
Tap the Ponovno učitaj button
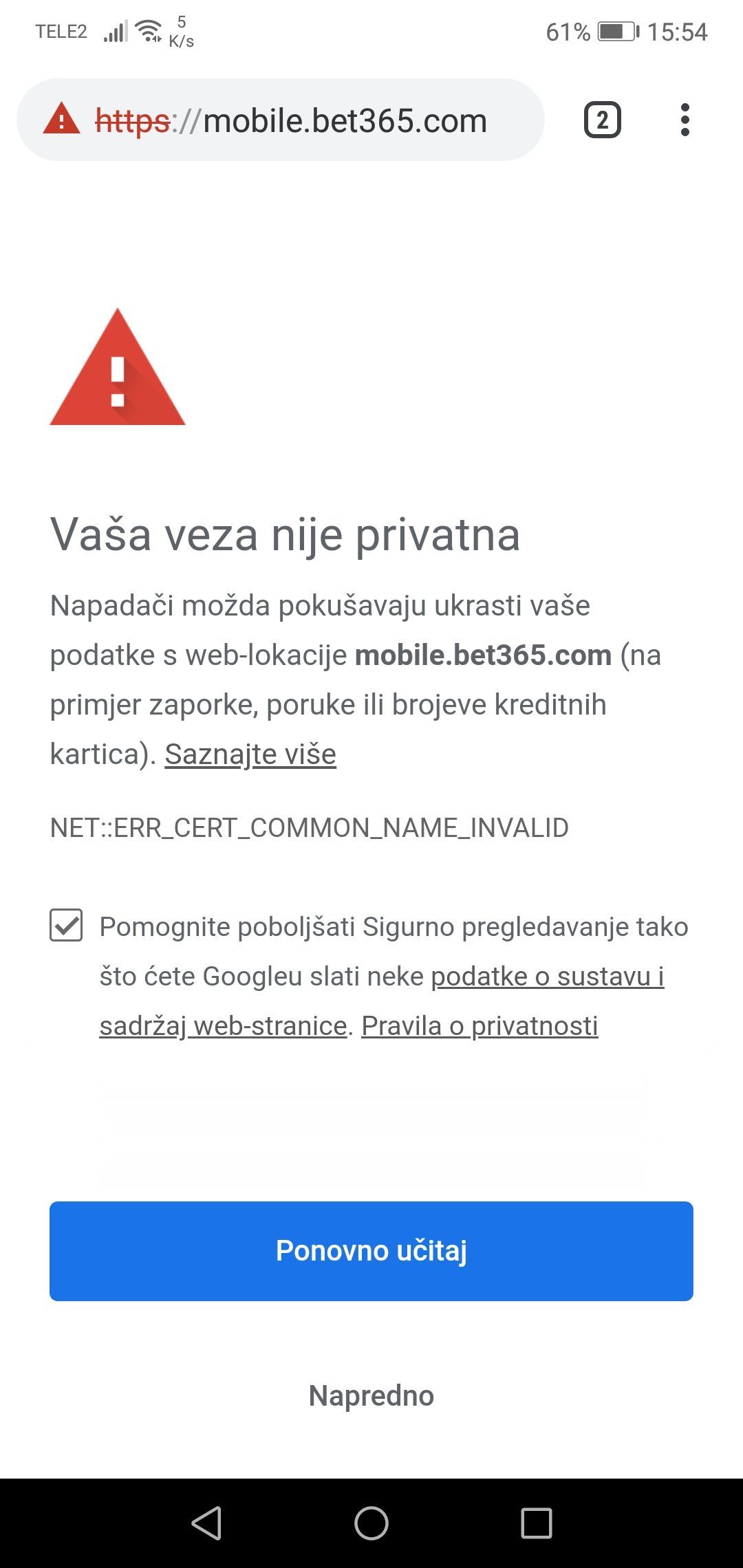(371, 1251)
